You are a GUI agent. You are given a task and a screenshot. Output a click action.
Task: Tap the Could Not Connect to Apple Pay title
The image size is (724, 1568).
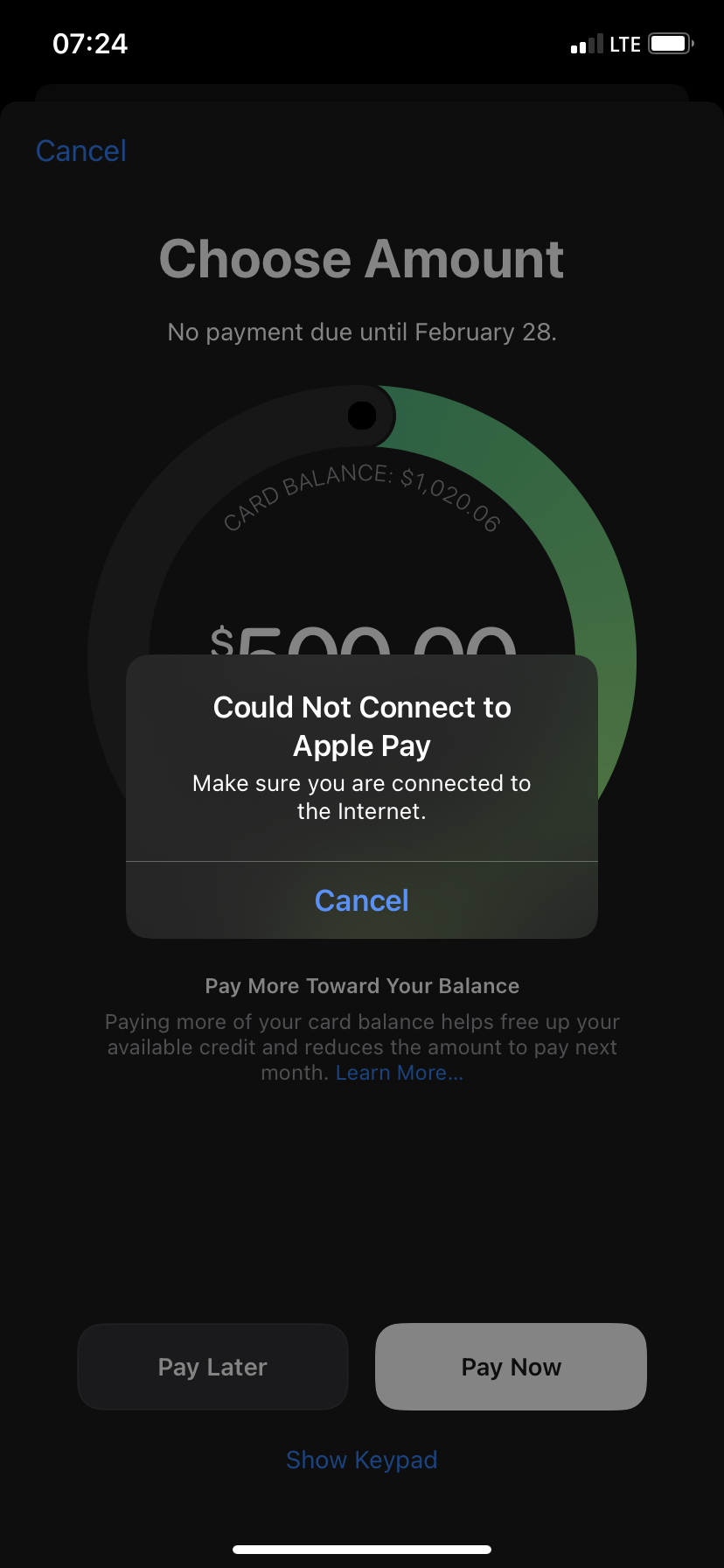(361, 725)
